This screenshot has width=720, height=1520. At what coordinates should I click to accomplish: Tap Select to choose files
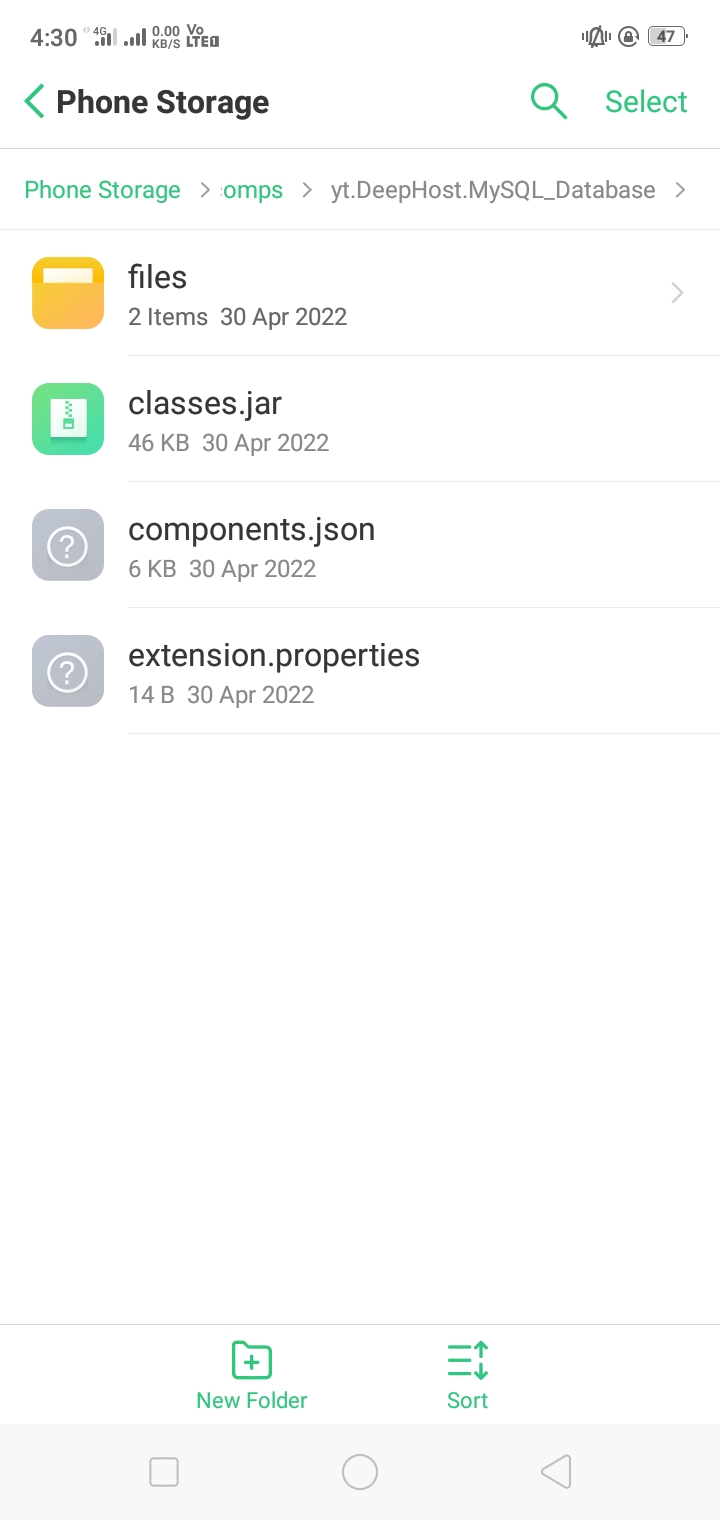pos(646,102)
